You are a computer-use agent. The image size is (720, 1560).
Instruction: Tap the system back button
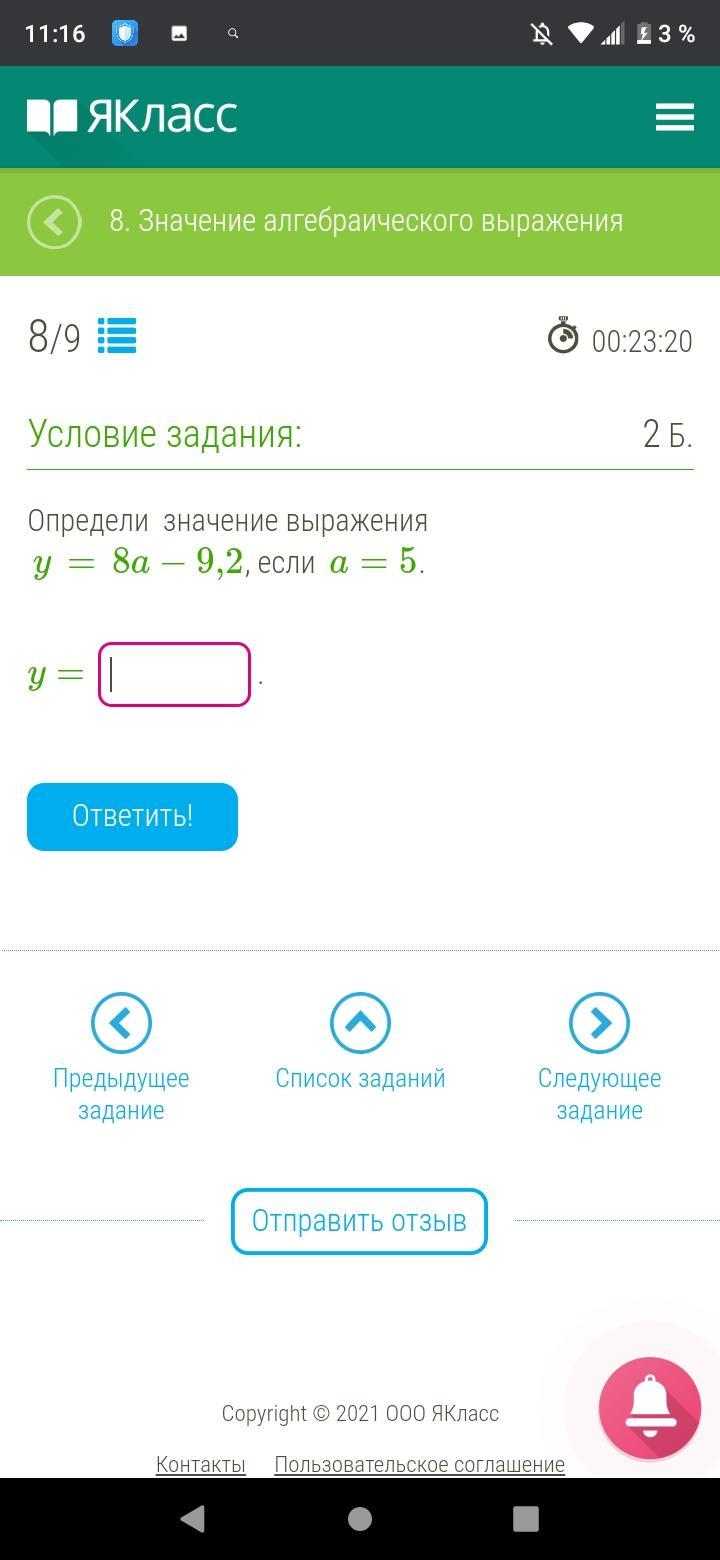point(193,1519)
